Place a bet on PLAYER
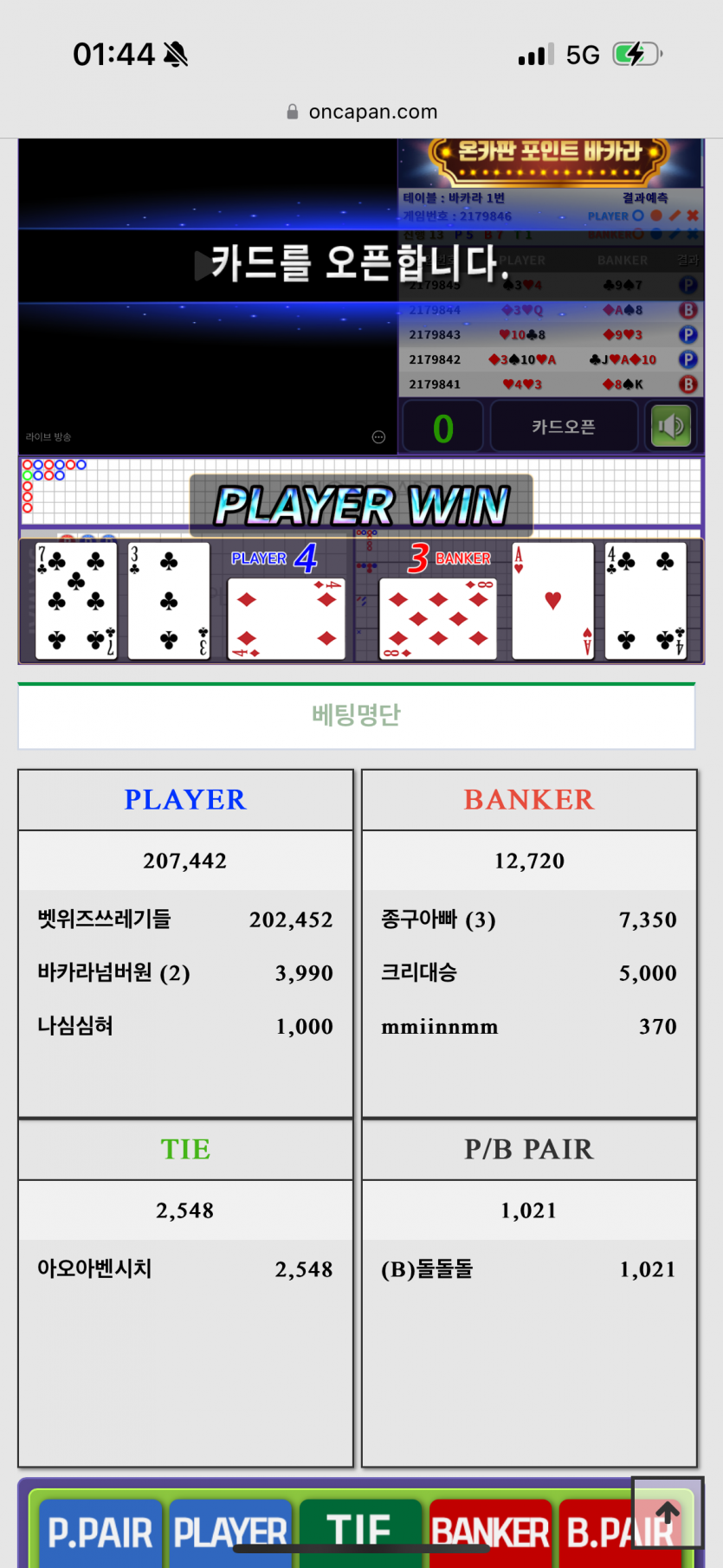The height and width of the screenshot is (1568, 723). (x=230, y=1531)
